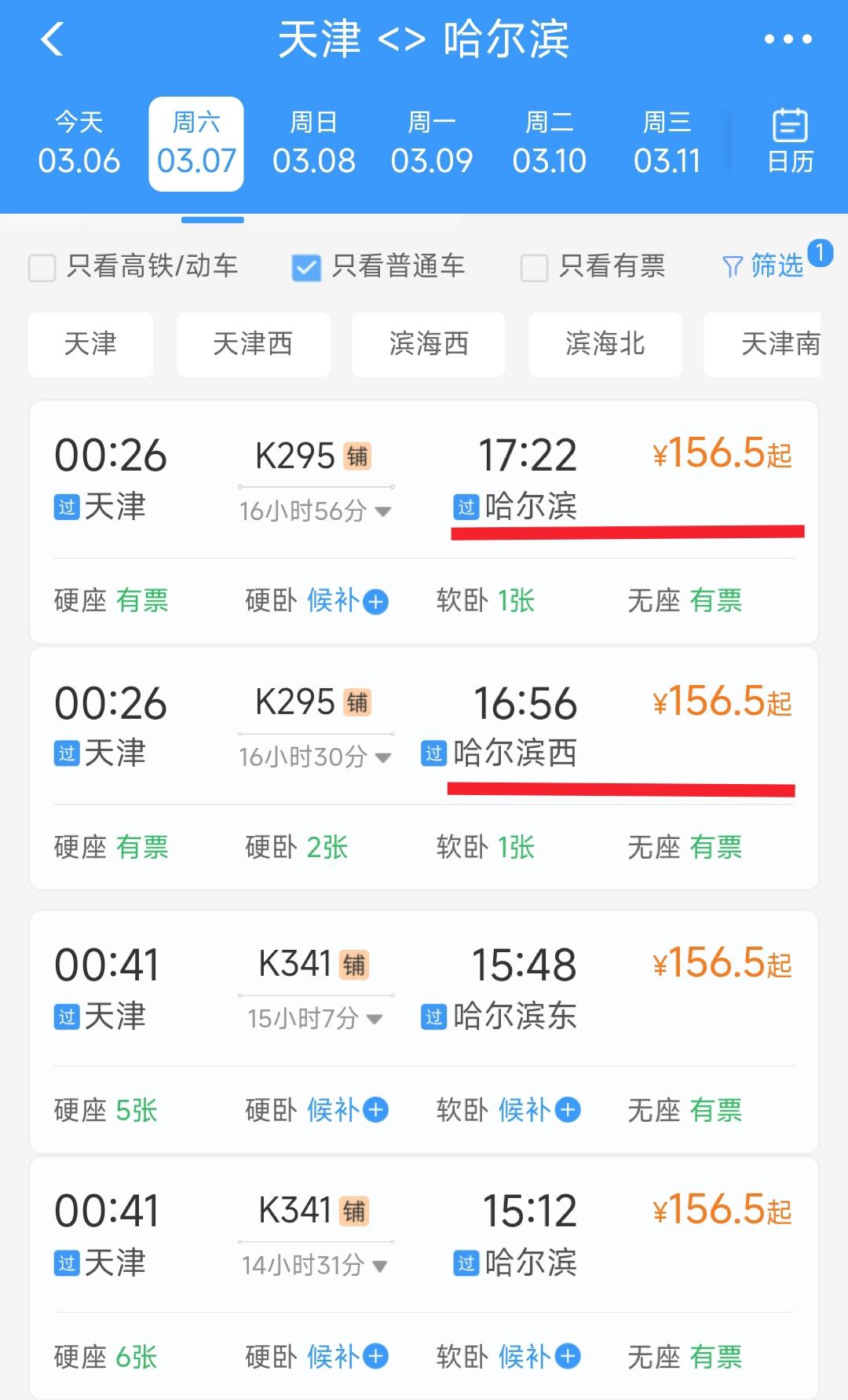Select the 天津西 station filter chip
Screen dimensions: 848x1400
point(253,344)
